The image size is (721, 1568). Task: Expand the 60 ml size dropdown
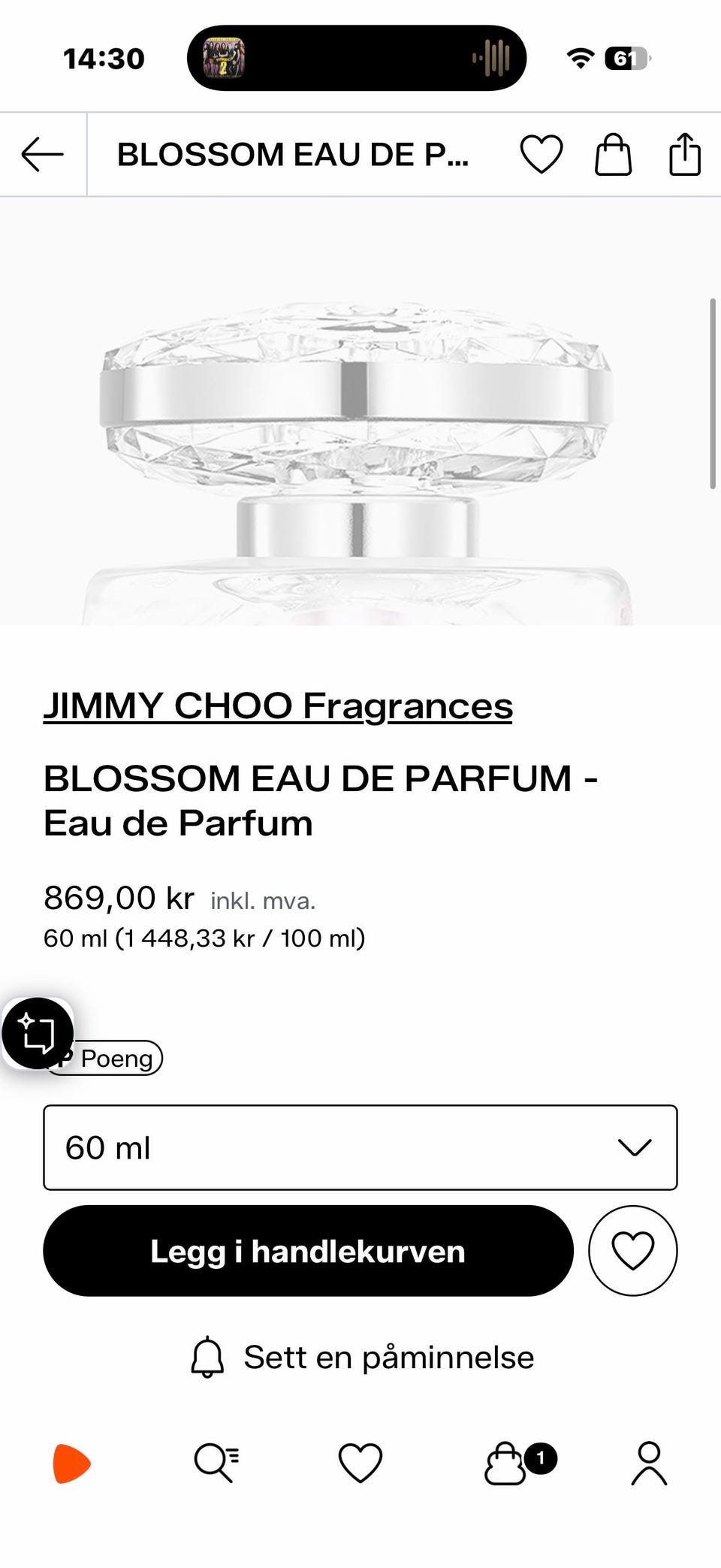tap(360, 1147)
